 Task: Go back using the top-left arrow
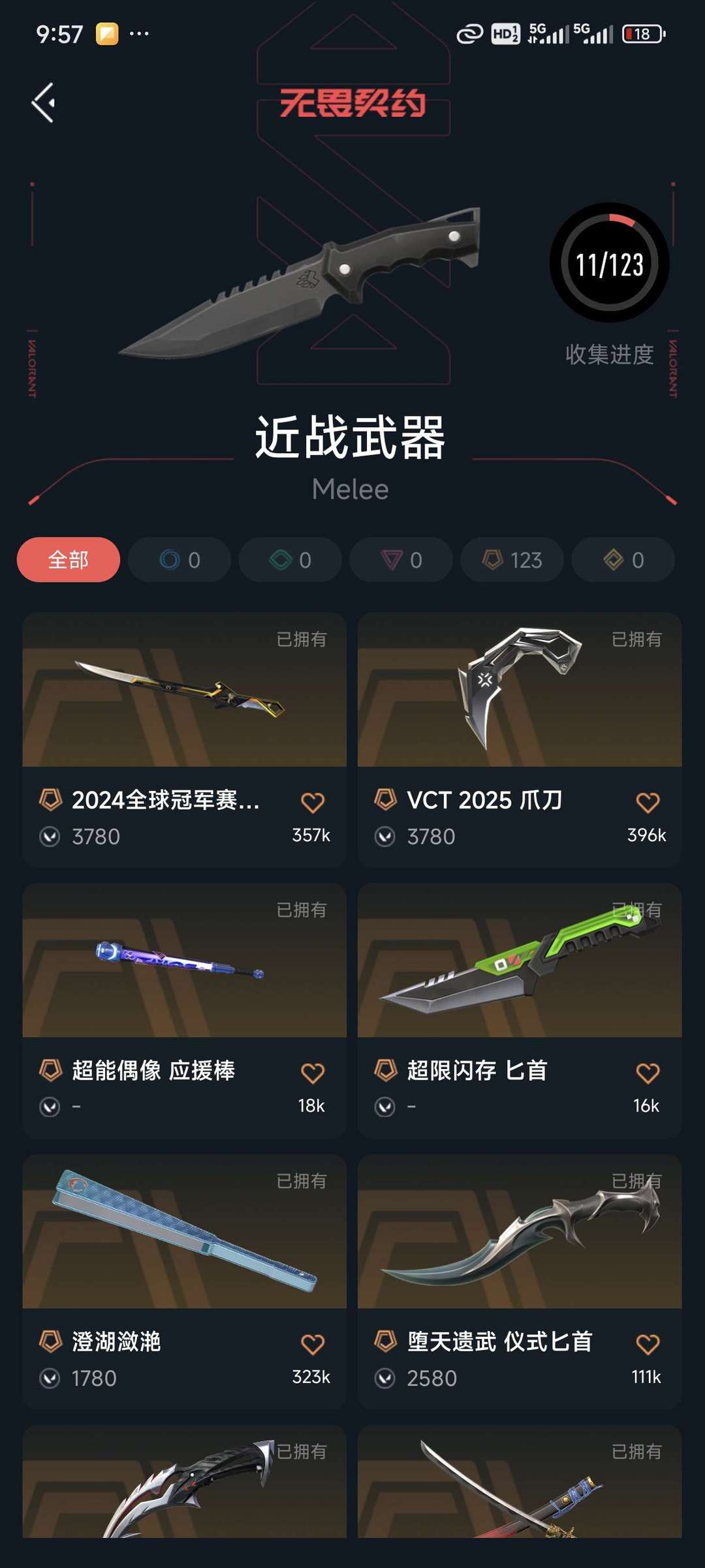[44, 103]
